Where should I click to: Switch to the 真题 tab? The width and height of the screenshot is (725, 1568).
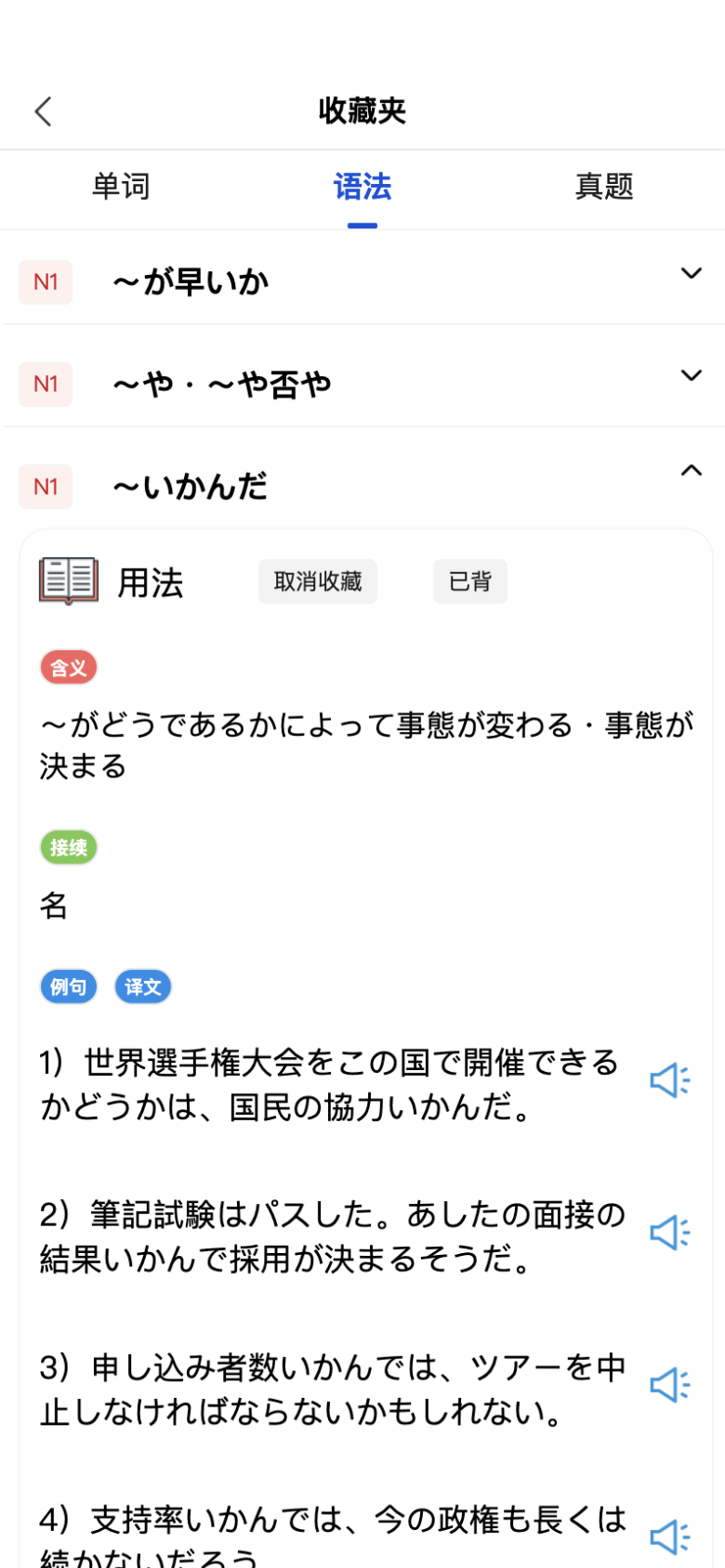coord(604,188)
